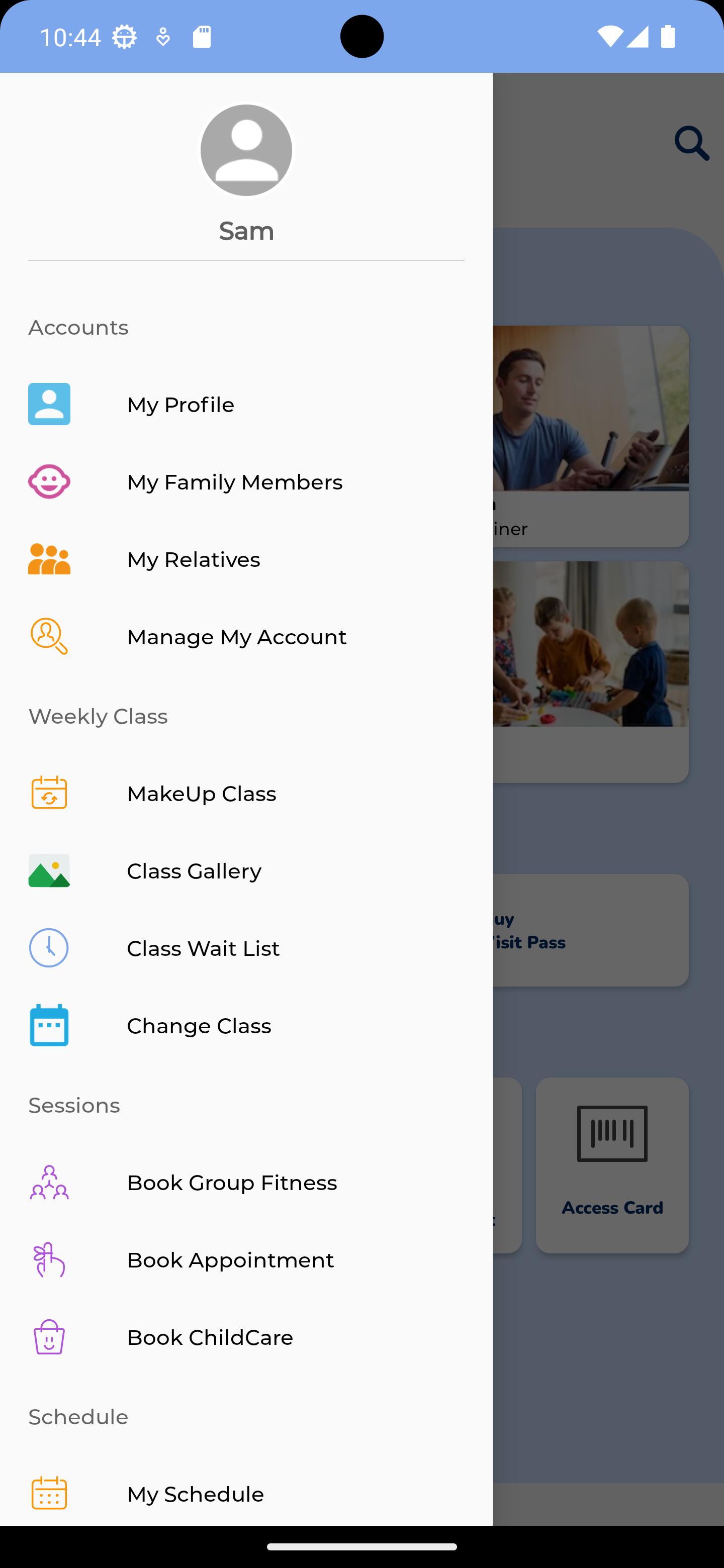Go to My Relatives
Screen dimensions: 724x1568
(x=193, y=559)
